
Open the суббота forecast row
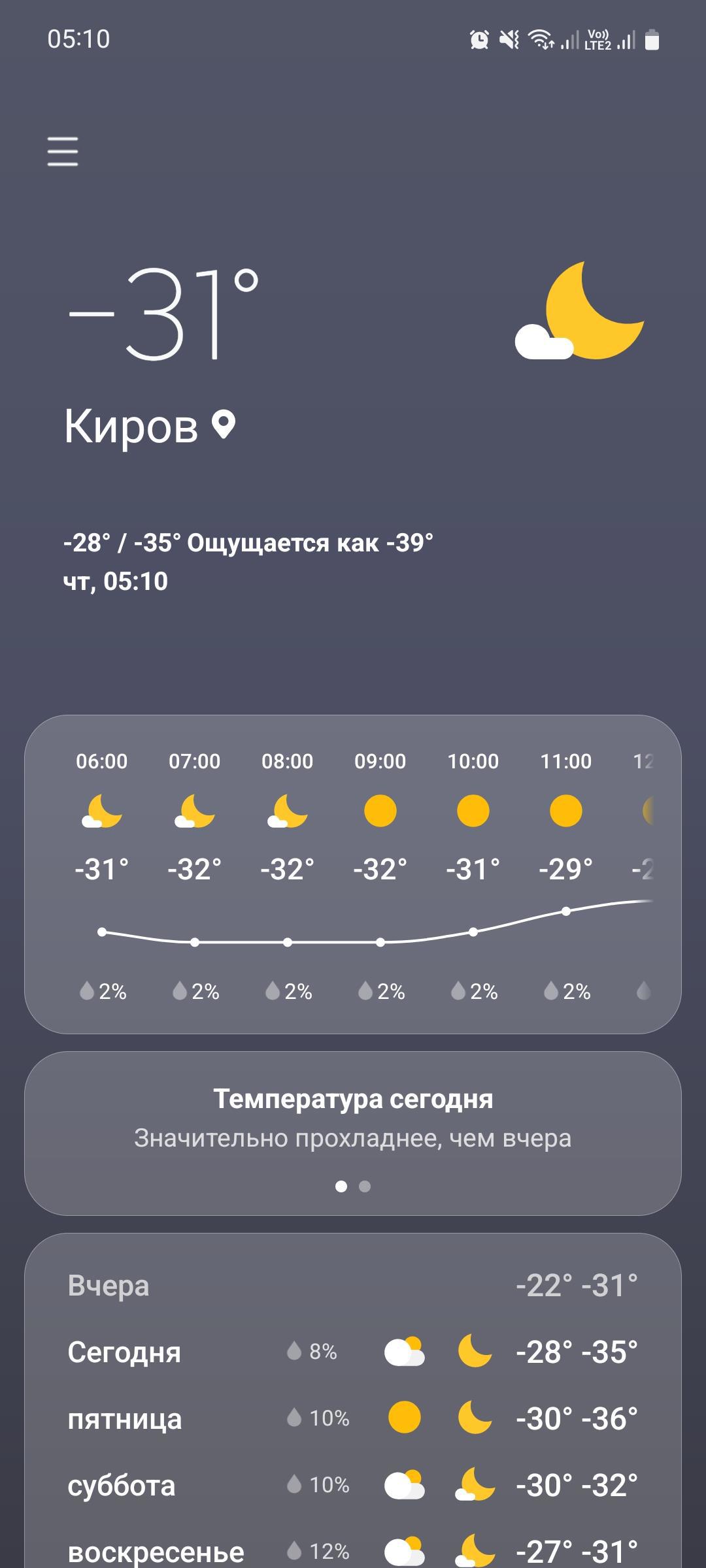[x=353, y=1485]
